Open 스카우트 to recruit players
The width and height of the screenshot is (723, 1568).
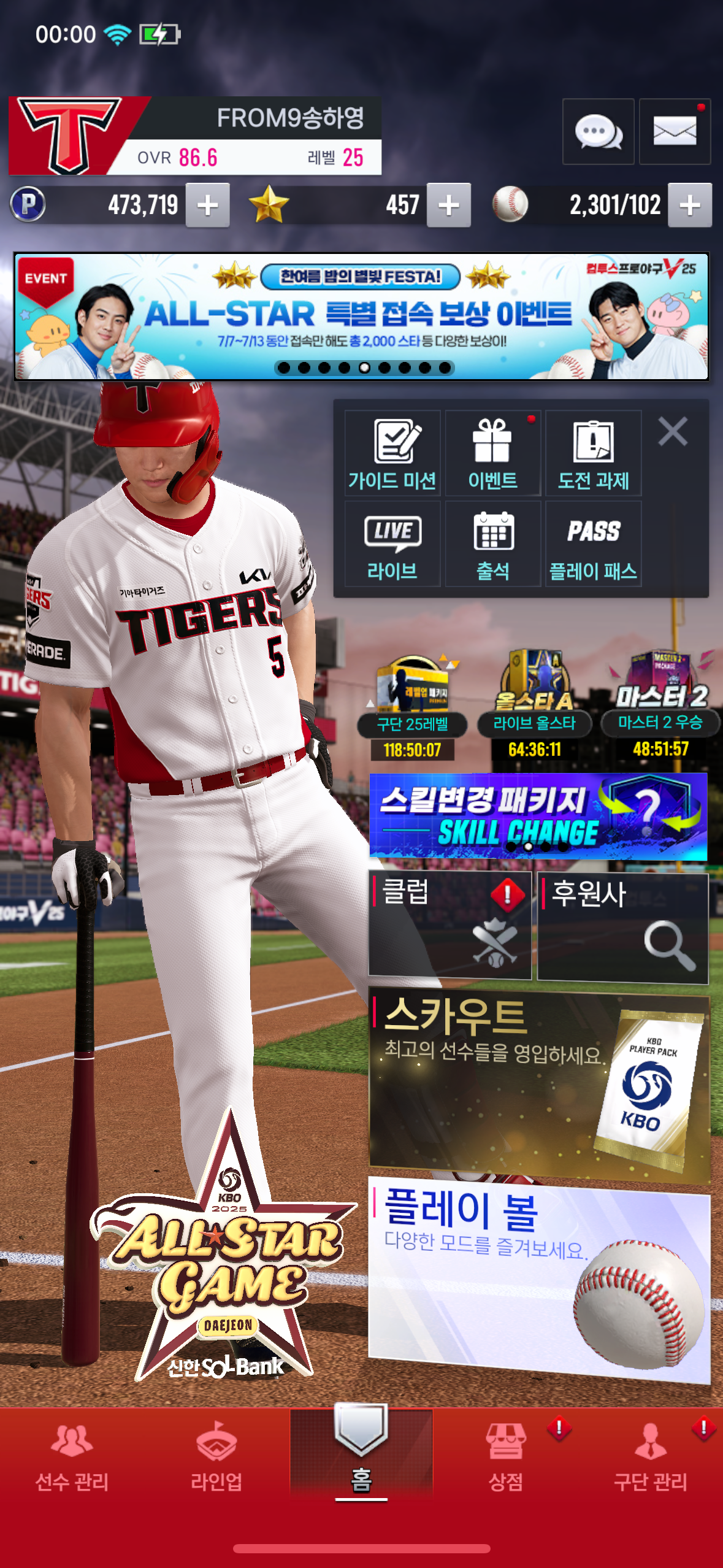pyautogui.click(x=538, y=1083)
